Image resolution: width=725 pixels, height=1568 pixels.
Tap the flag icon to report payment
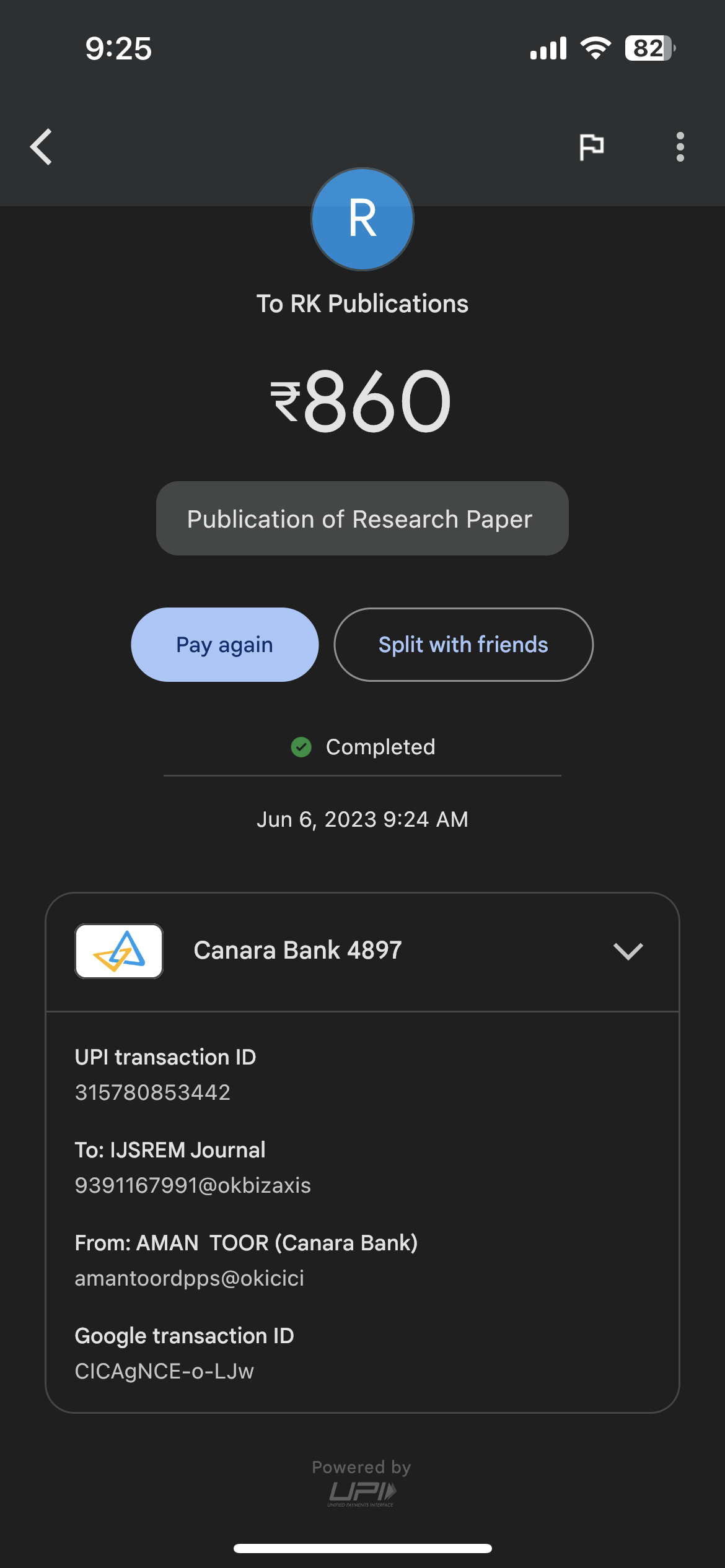[591, 147]
